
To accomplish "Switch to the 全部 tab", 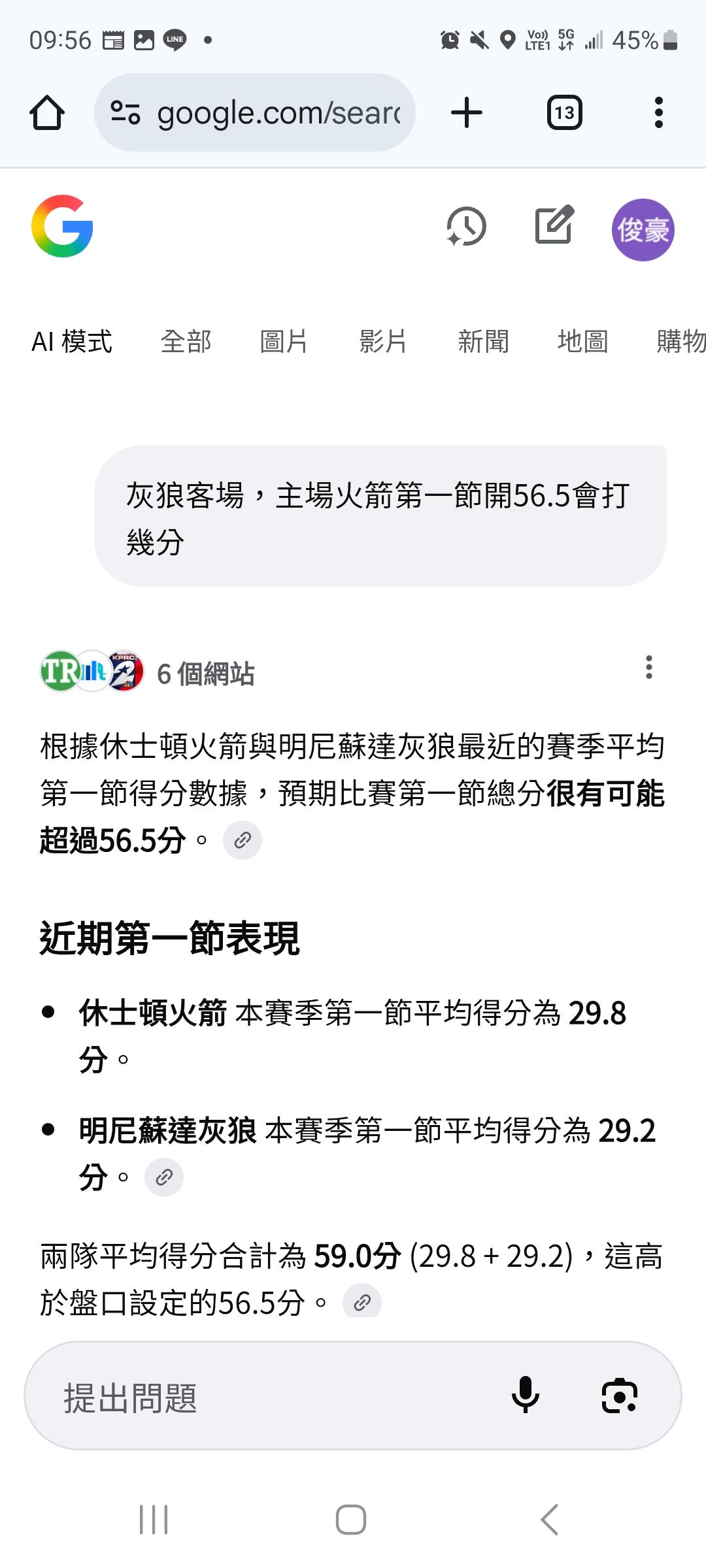I will click(x=186, y=342).
